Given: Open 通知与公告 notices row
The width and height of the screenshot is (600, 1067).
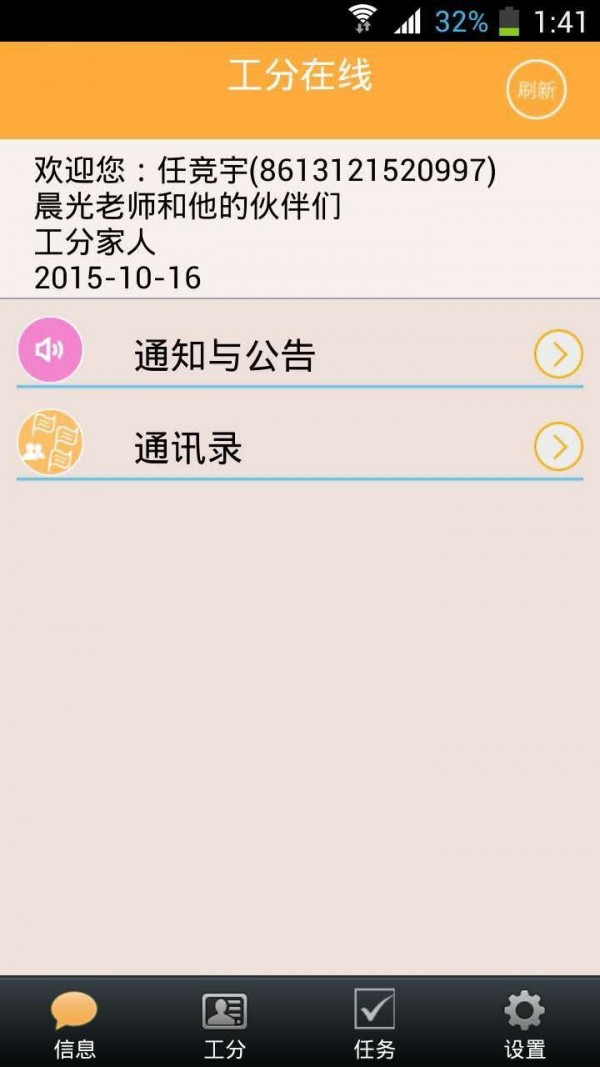Looking at the screenshot, I should click(300, 355).
